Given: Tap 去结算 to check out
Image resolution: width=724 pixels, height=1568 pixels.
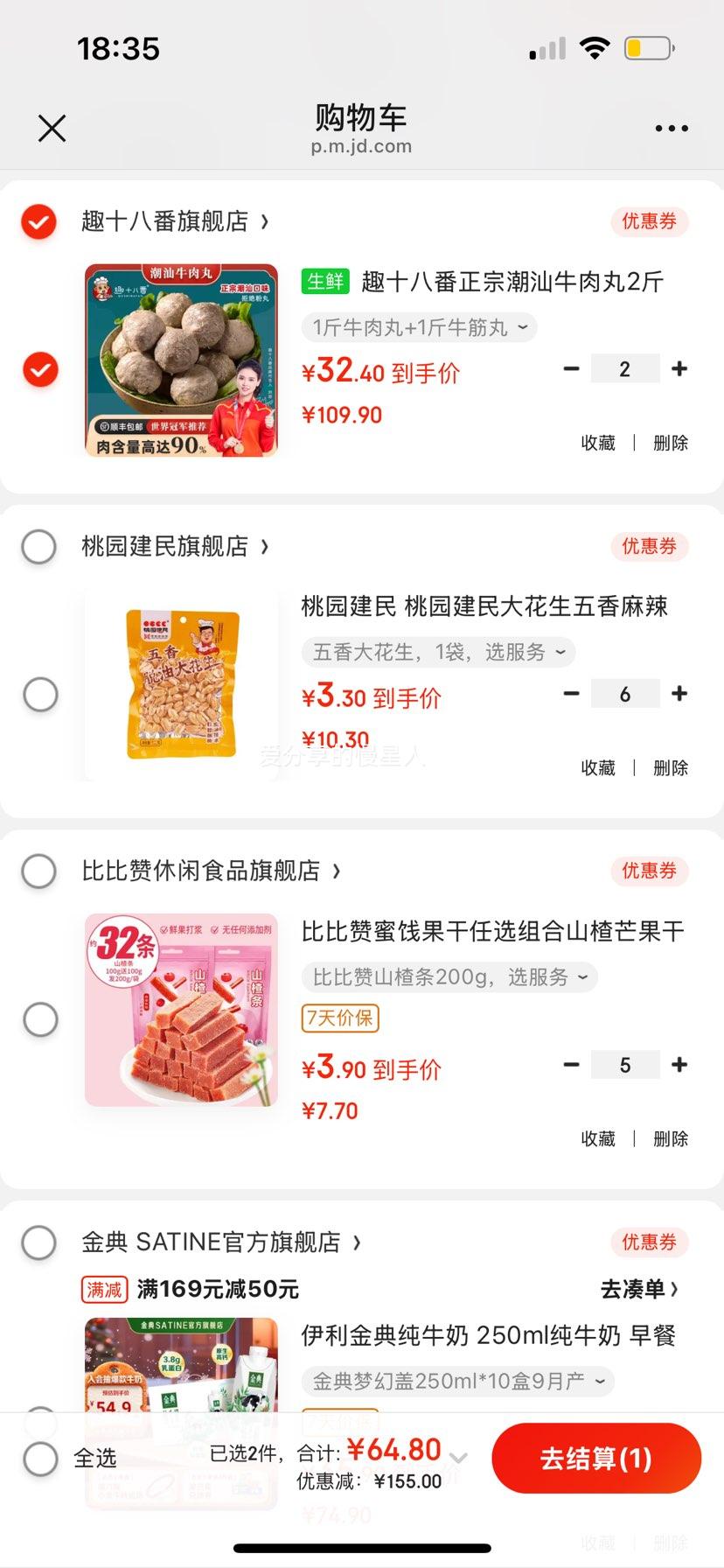Looking at the screenshot, I should [x=595, y=1458].
